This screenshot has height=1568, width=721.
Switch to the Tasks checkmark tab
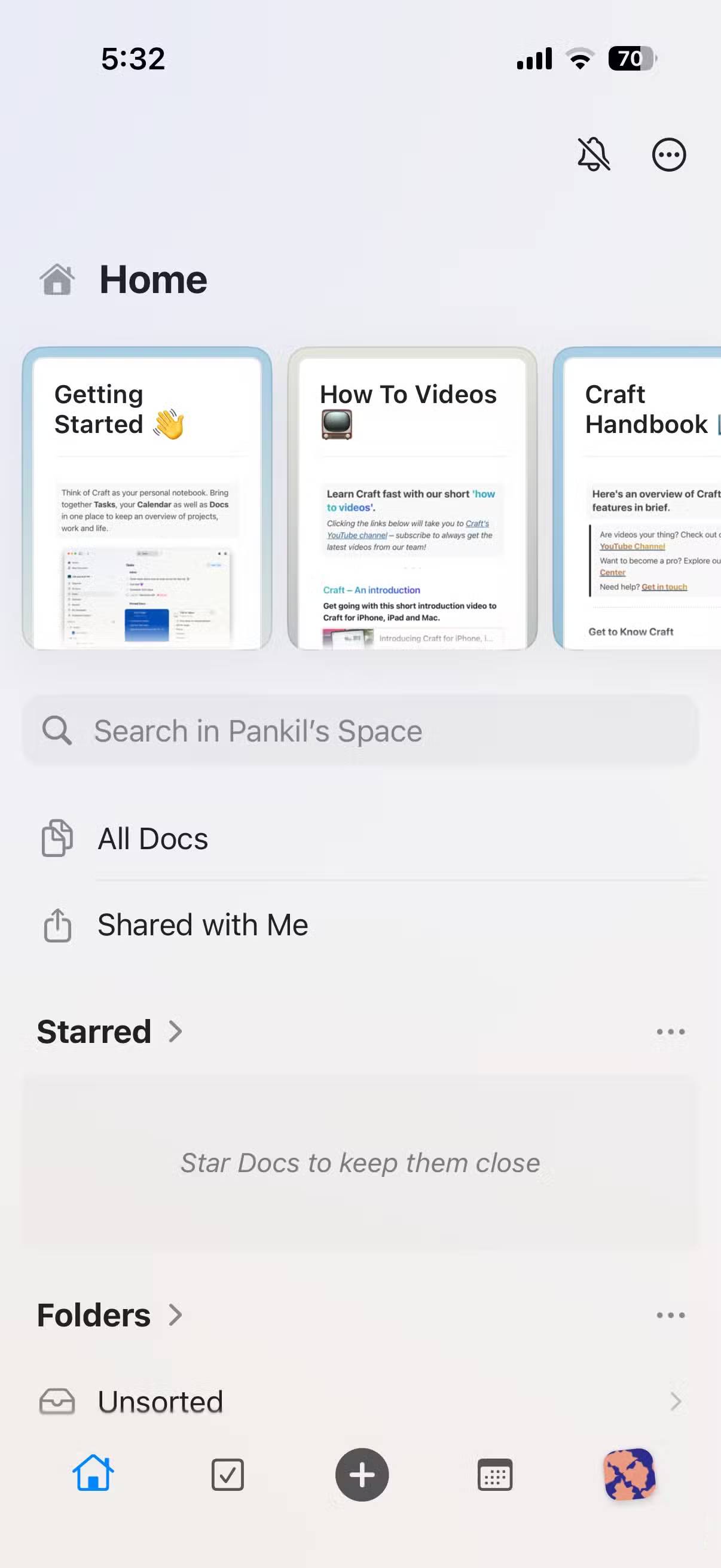228,1475
